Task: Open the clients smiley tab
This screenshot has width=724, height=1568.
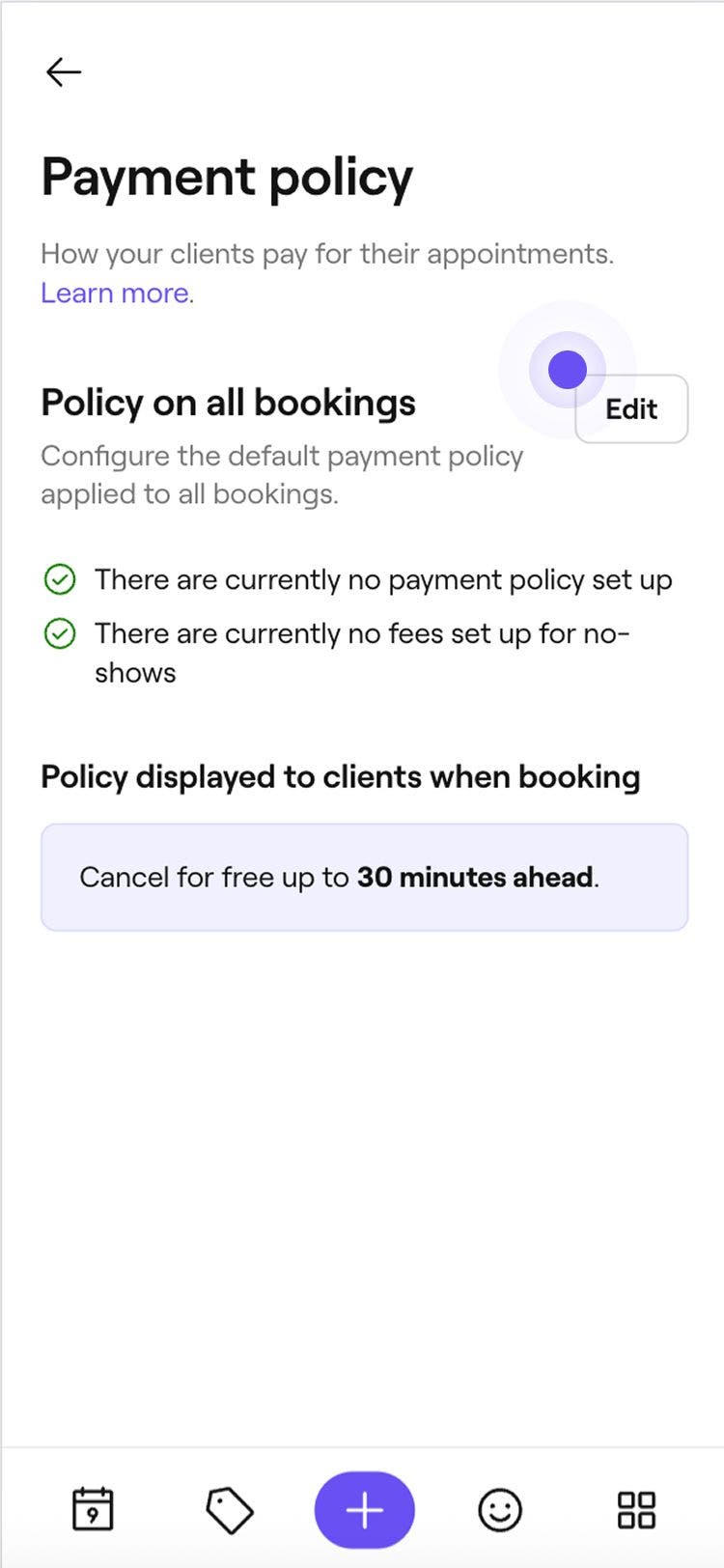Action: pyautogui.click(x=500, y=1510)
